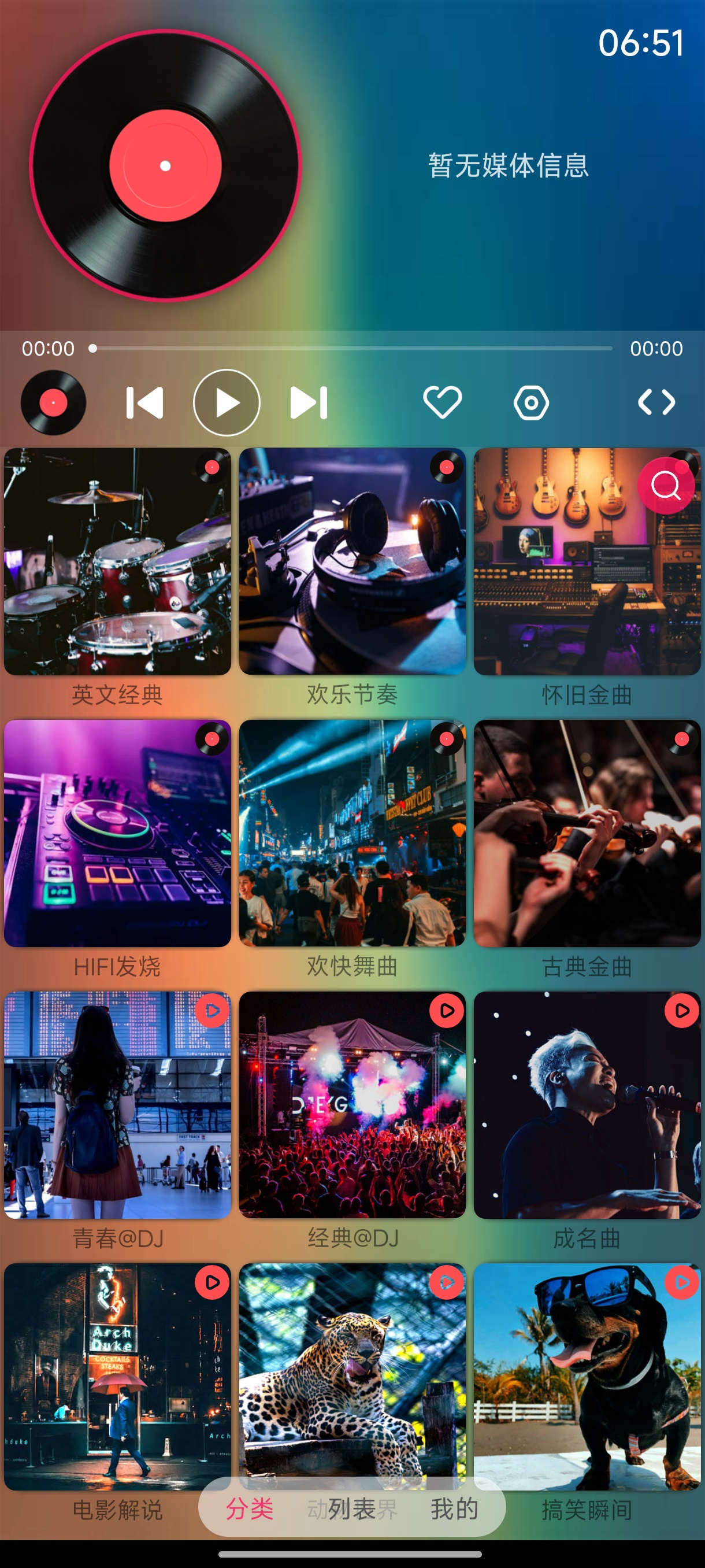
Task: Skip to the previous track
Action: coord(145,402)
